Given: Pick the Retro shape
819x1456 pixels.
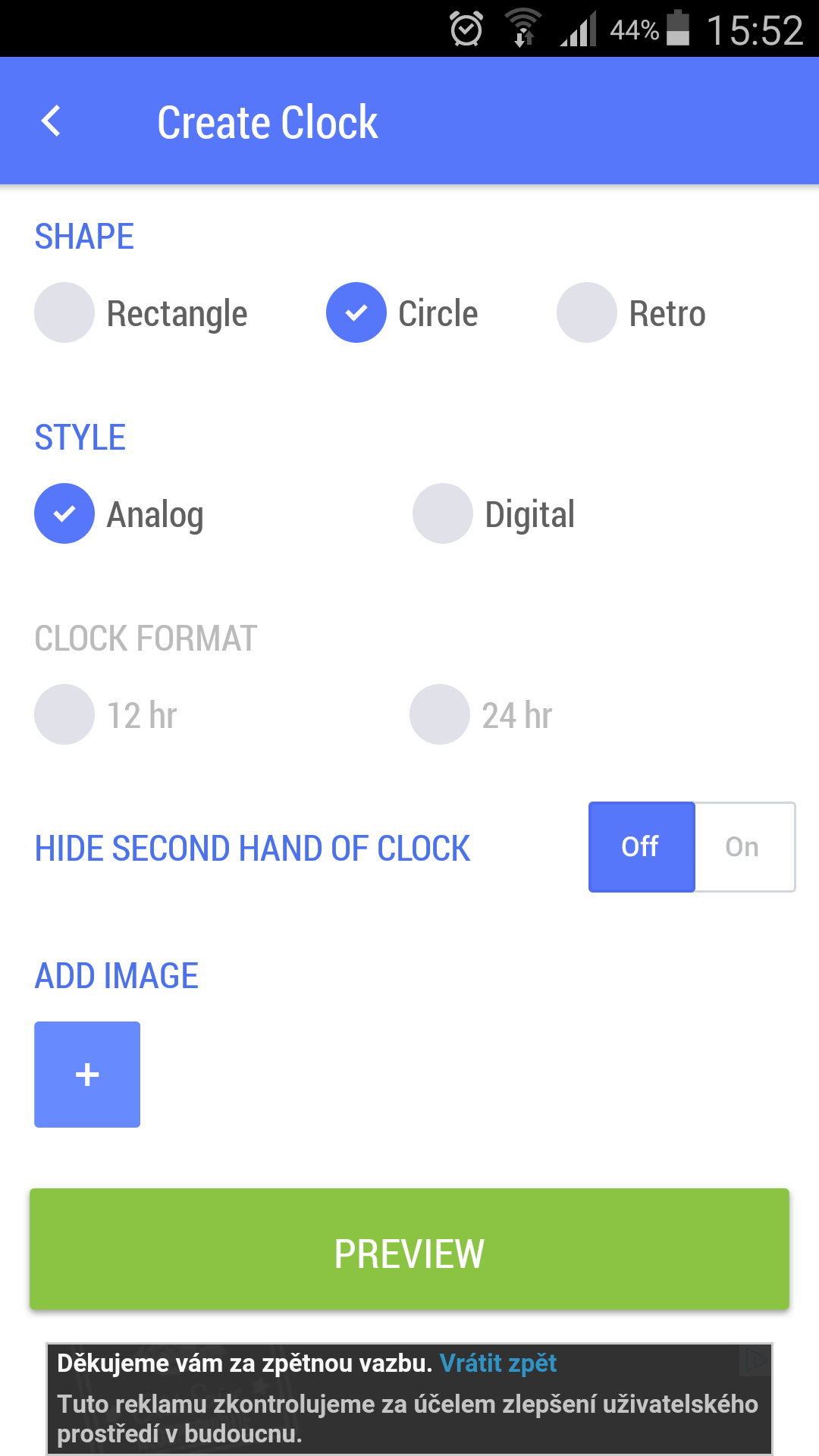Looking at the screenshot, I should click(x=632, y=313).
